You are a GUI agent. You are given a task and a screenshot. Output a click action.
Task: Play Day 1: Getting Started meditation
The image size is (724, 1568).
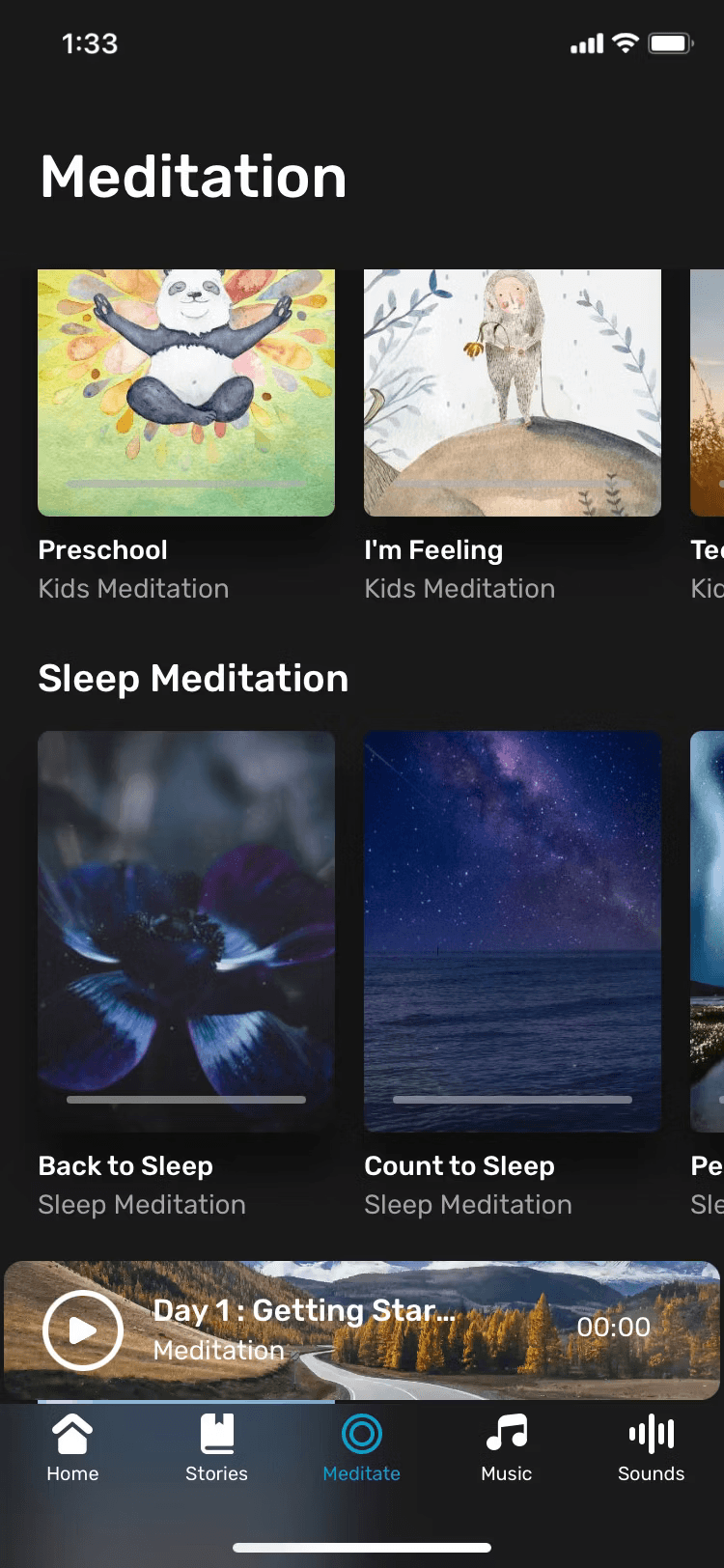click(83, 1330)
